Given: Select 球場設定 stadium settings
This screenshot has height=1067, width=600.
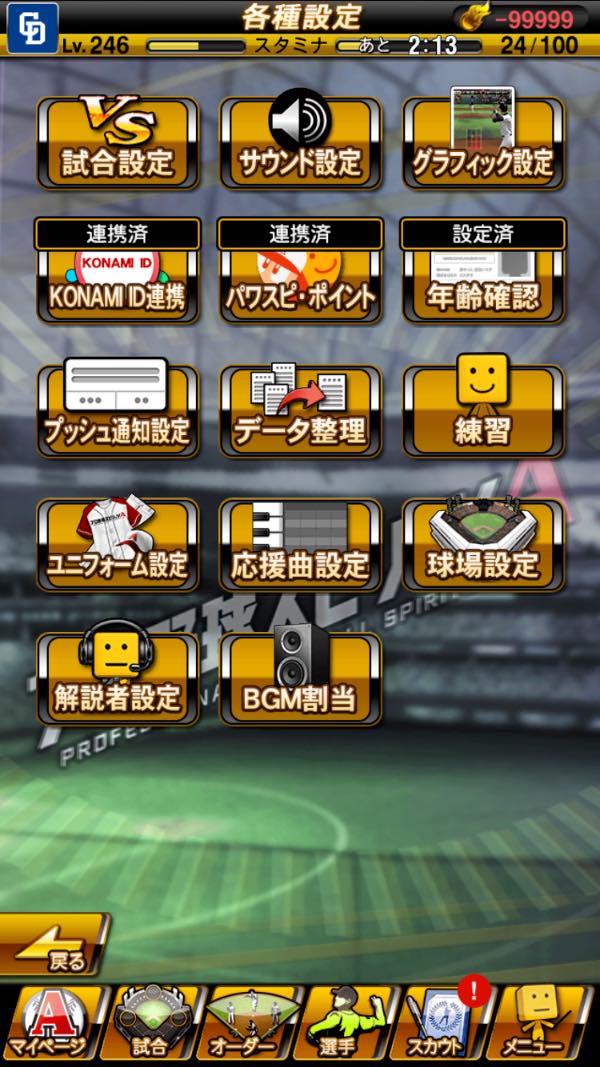Looking at the screenshot, I should pos(483,546).
